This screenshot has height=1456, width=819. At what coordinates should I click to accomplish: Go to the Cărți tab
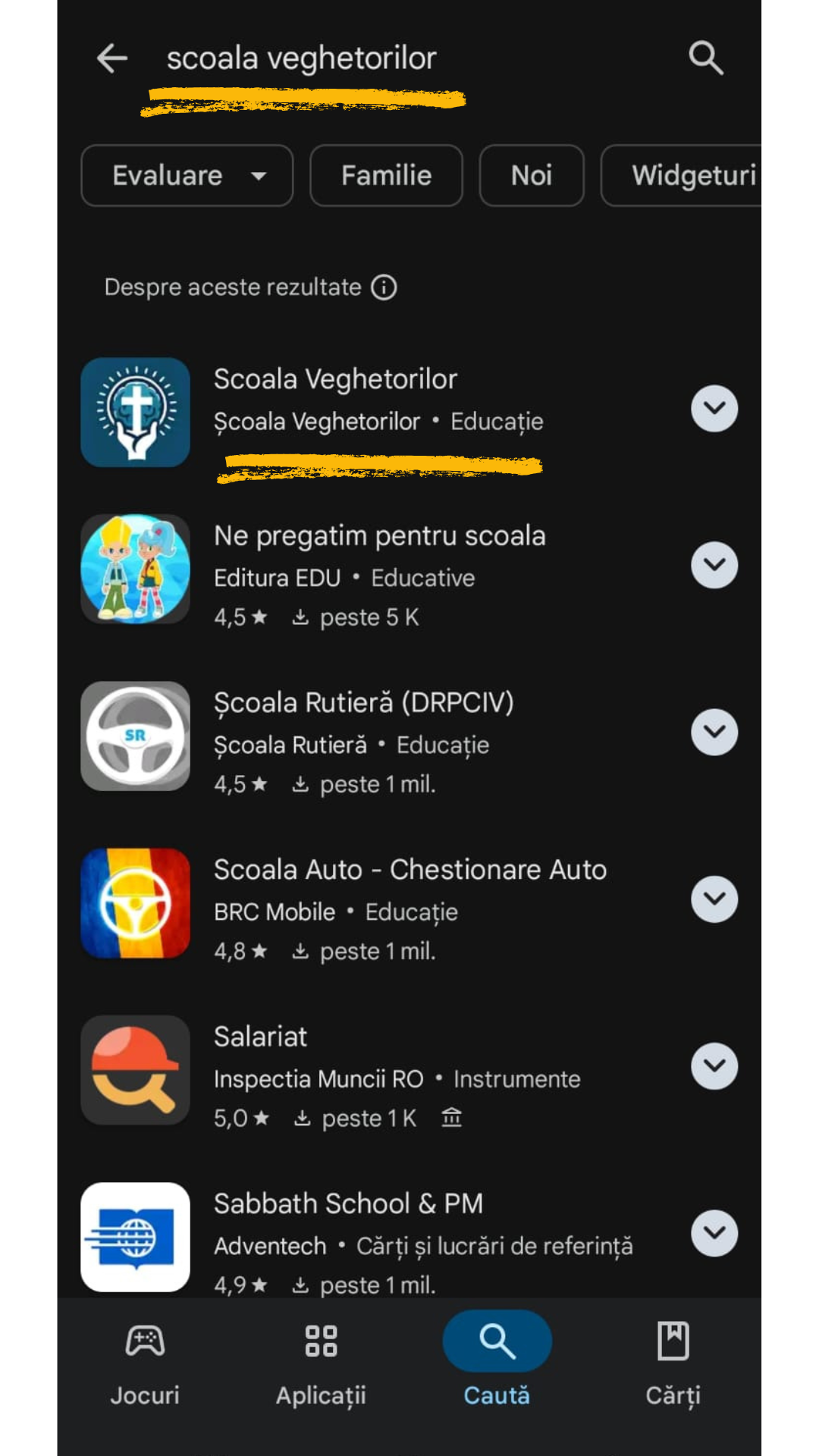point(673,1361)
